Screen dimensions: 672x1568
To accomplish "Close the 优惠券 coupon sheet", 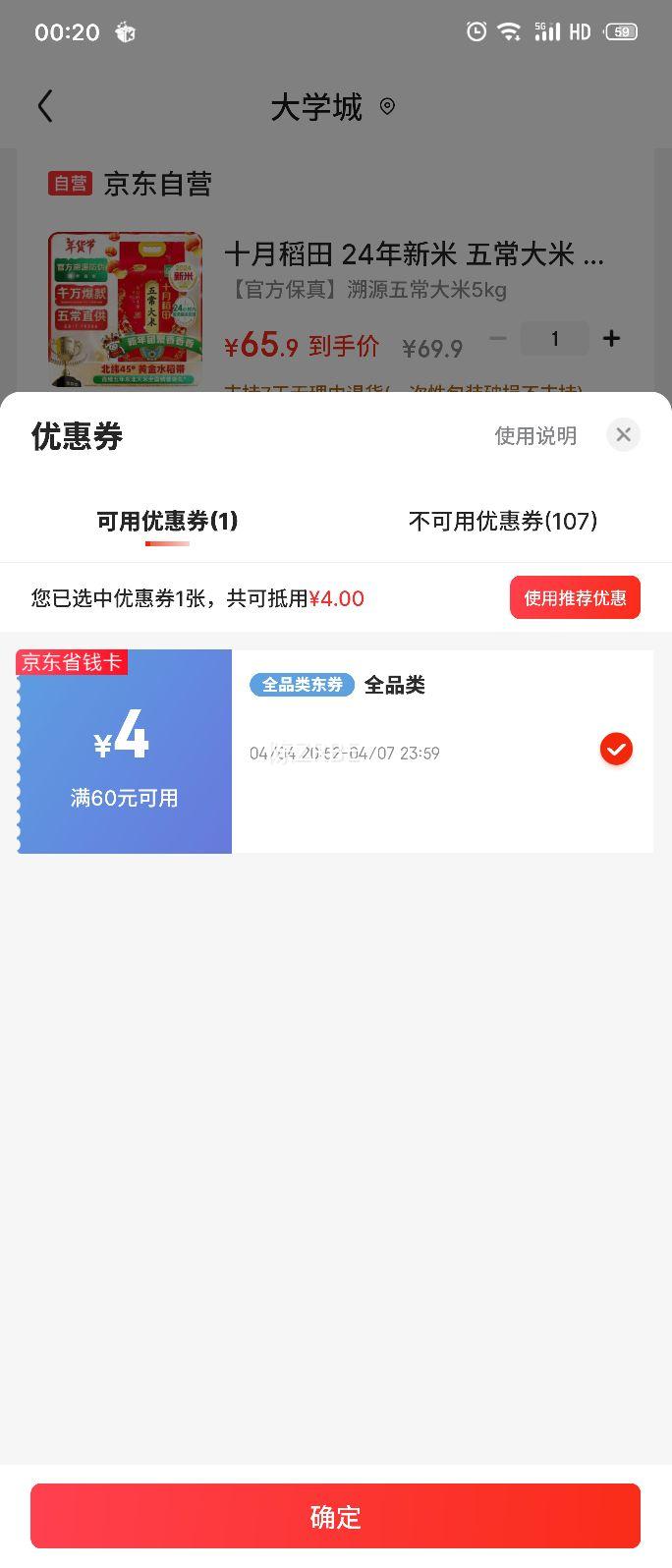I will (623, 435).
